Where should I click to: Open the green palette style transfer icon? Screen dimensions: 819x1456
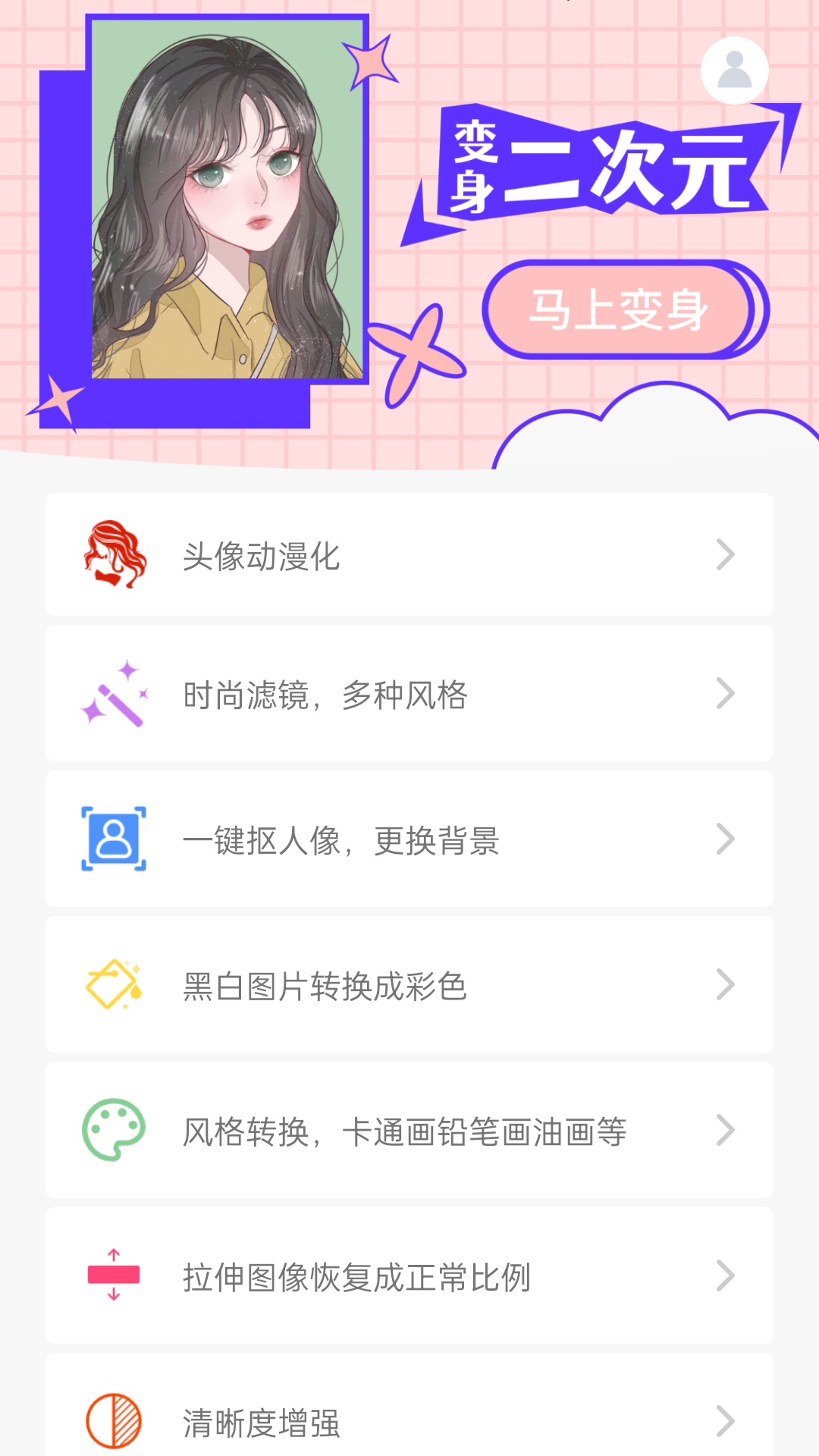tap(112, 1128)
